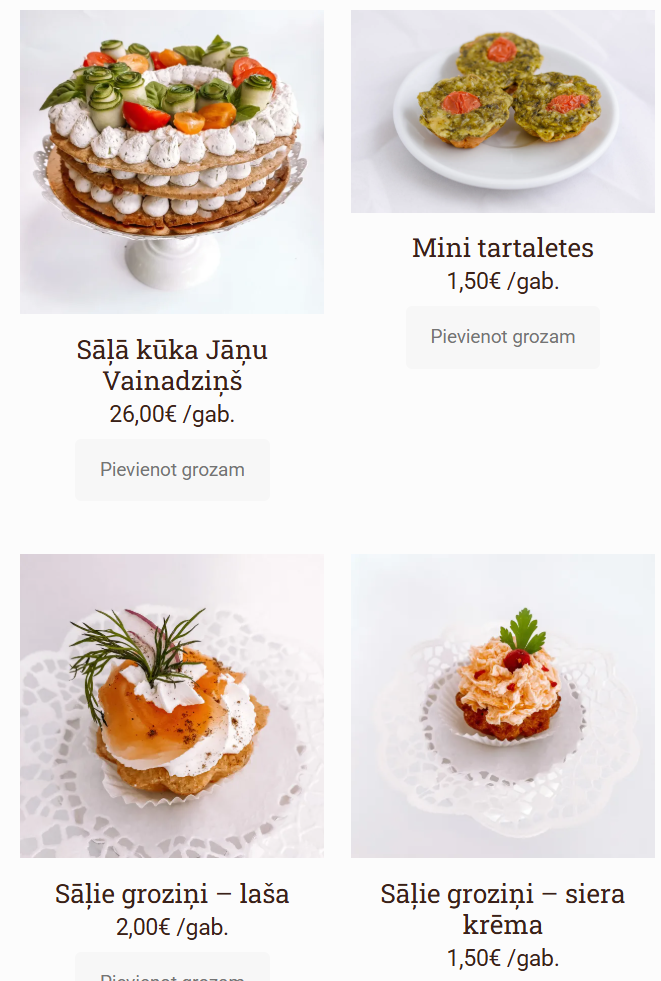Open Sāļie groziņi – laša product image
The height and width of the screenshot is (981, 661).
(x=172, y=706)
